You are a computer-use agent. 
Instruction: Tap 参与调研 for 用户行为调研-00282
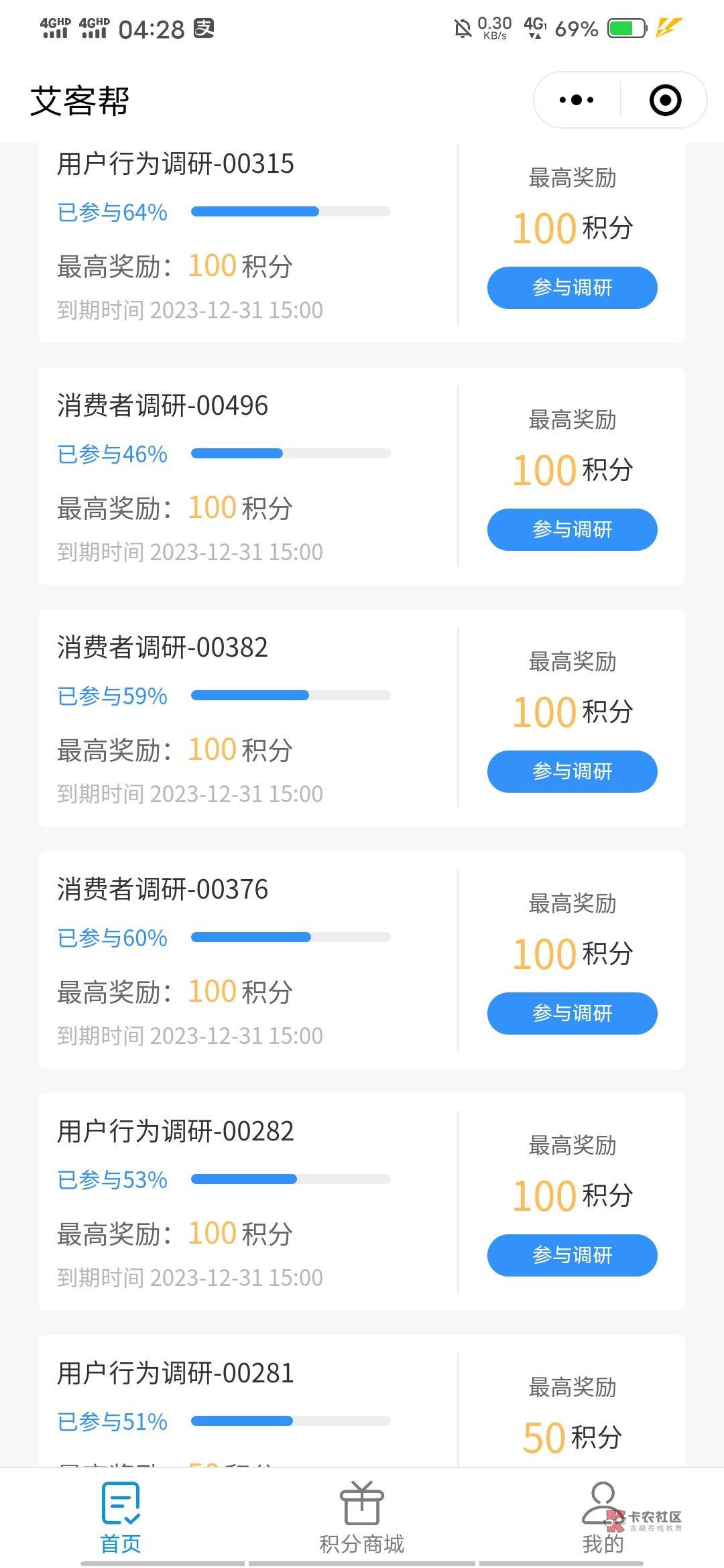572,1256
